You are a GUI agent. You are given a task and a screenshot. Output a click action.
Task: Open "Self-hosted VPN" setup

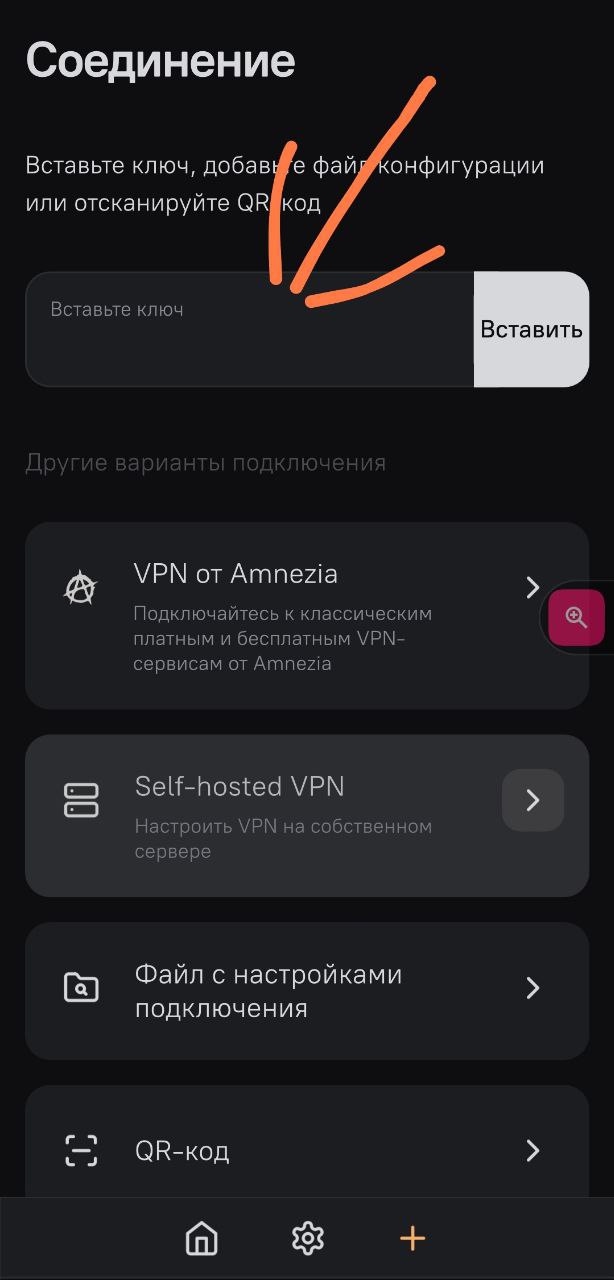point(306,815)
